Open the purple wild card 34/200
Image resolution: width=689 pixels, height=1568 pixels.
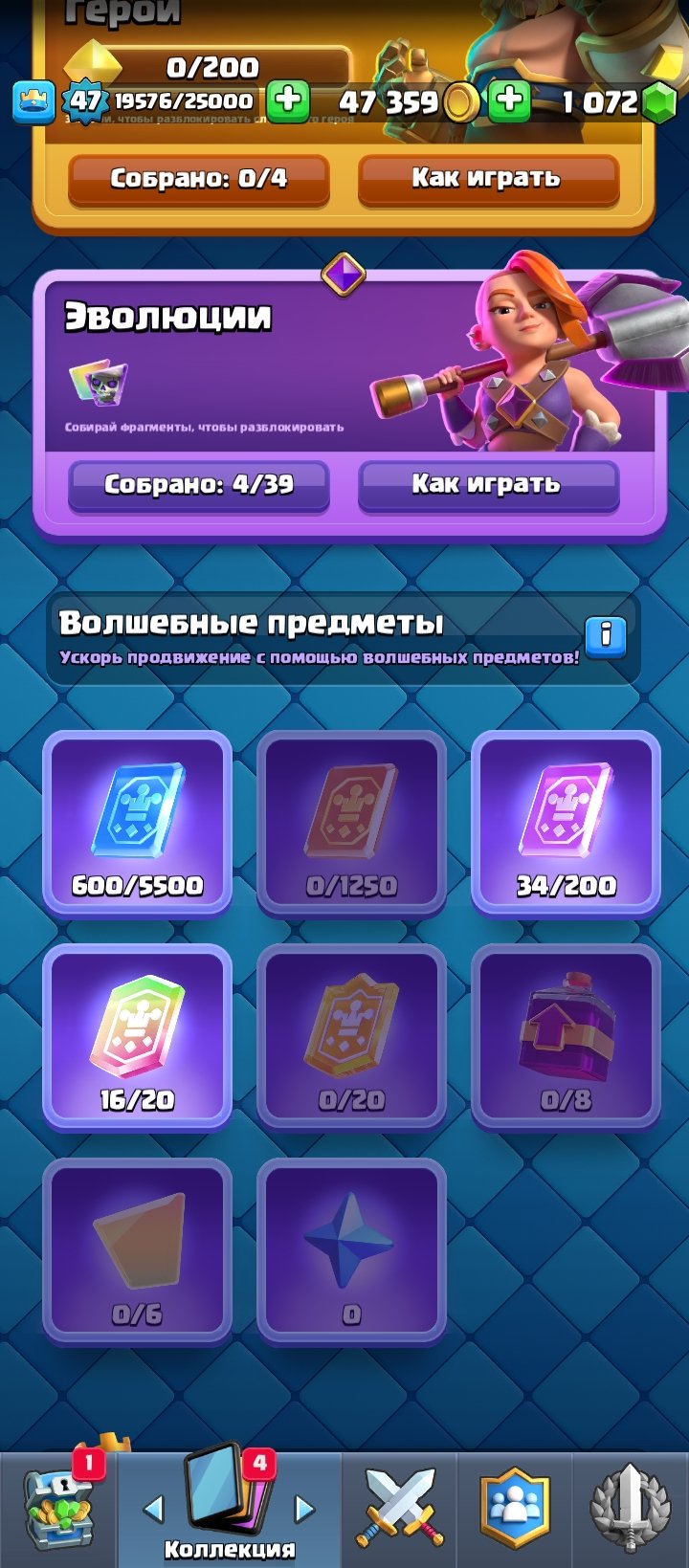[x=566, y=824]
